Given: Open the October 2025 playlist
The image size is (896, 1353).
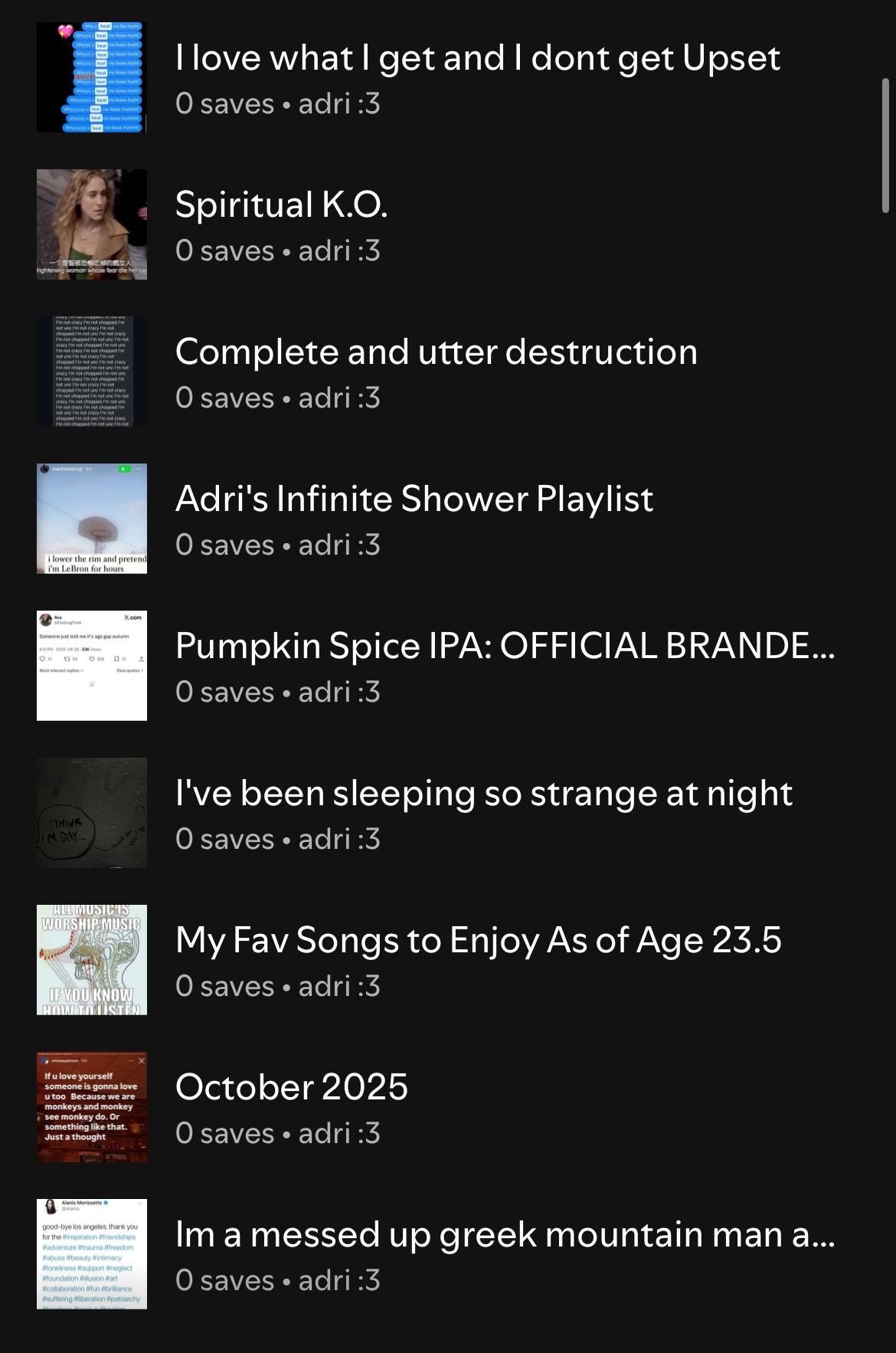Looking at the screenshot, I should pos(448,1107).
